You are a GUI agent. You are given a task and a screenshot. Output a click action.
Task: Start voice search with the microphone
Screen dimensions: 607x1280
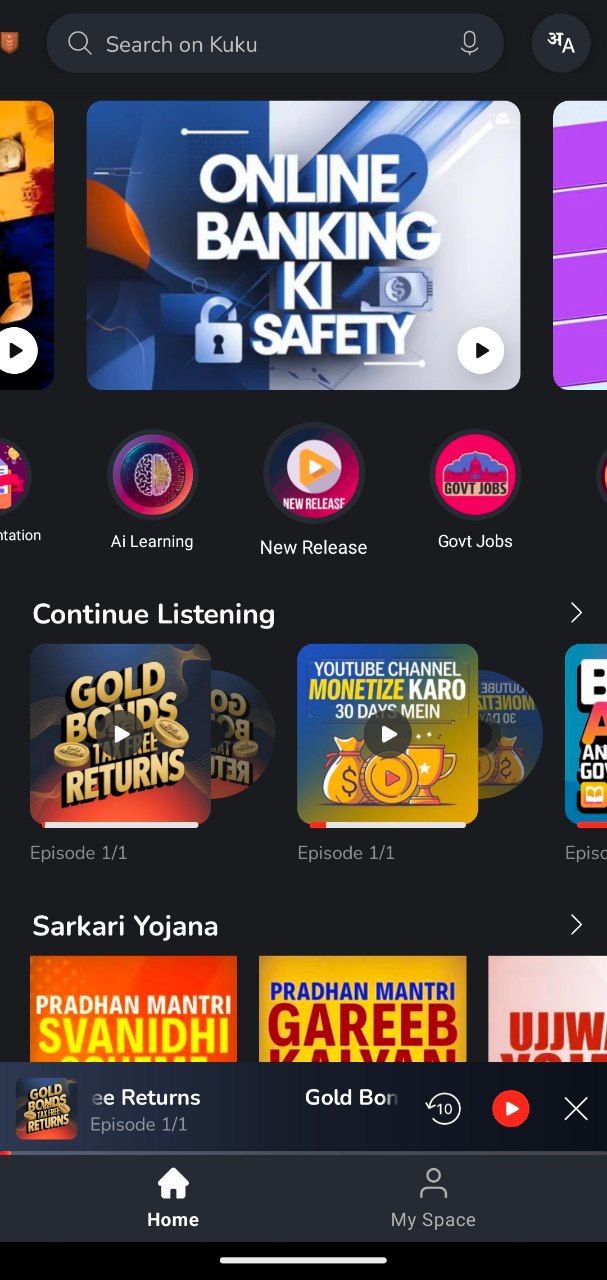(x=469, y=43)
